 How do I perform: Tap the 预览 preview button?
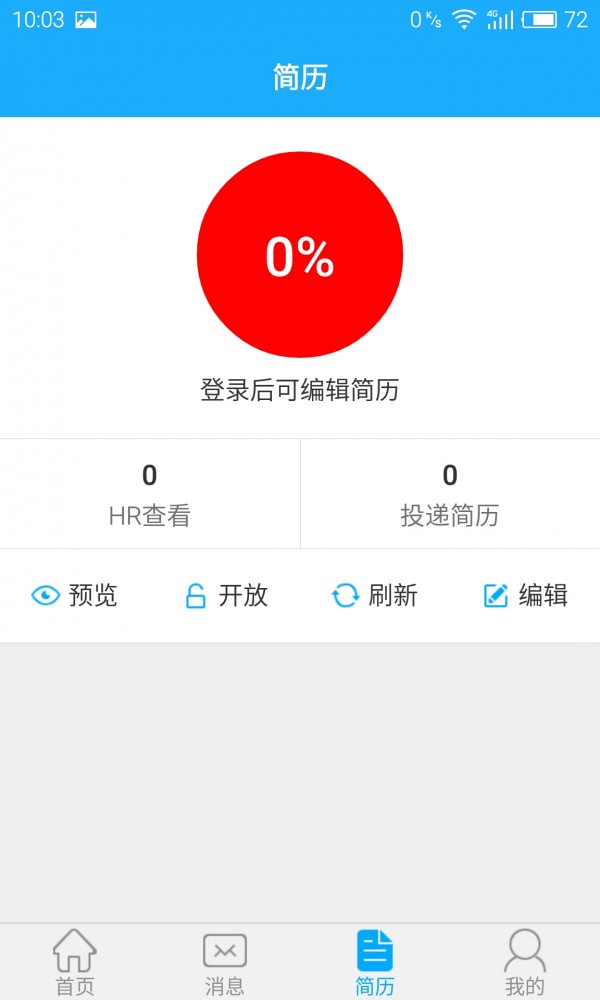(75, 596)
